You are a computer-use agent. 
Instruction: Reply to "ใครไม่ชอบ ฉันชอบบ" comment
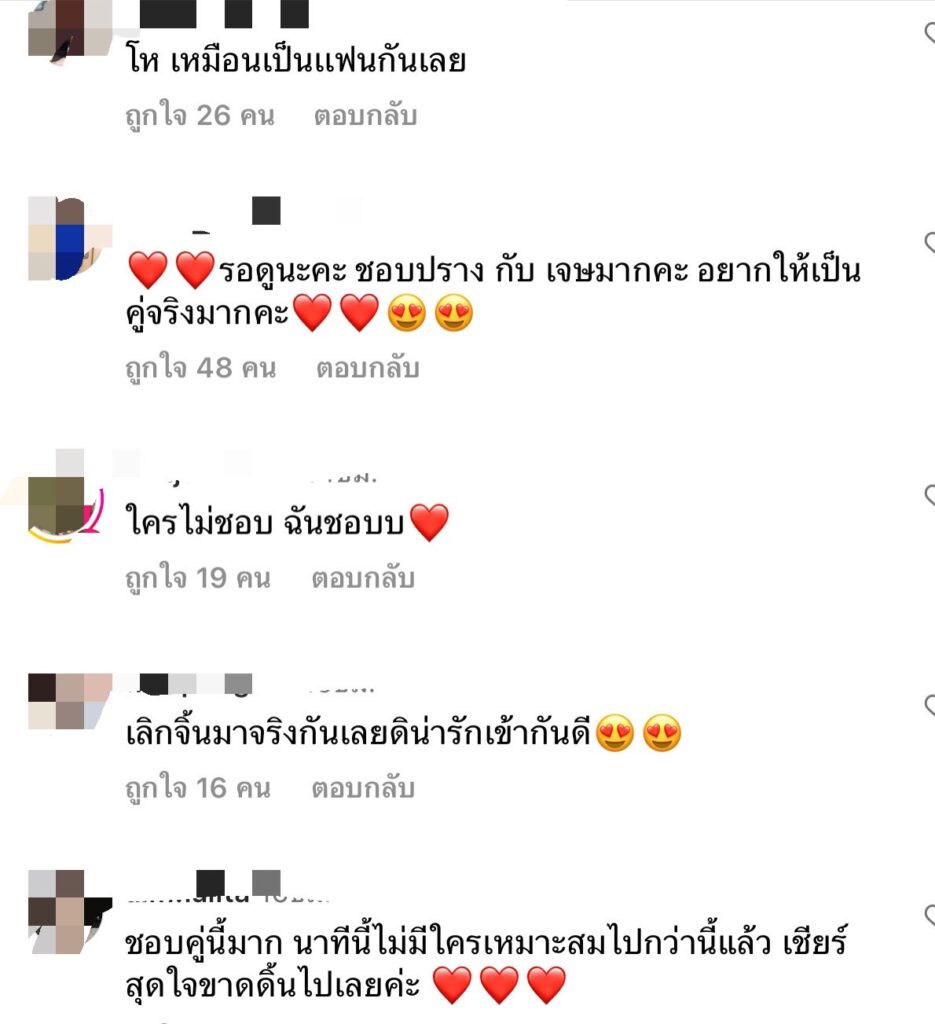point(363,578)
